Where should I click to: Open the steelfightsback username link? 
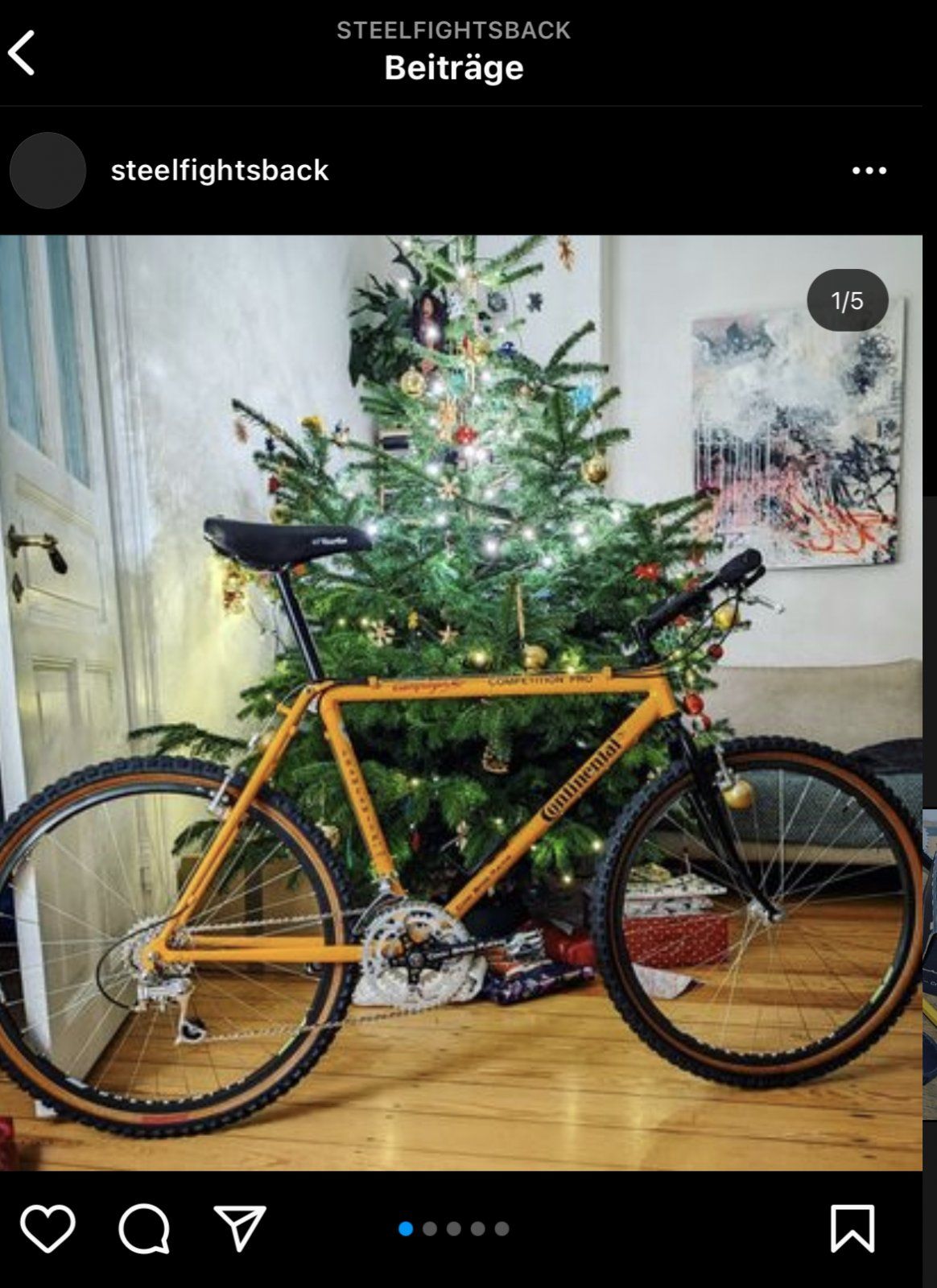pyautogui.click(x=220, y=171)
